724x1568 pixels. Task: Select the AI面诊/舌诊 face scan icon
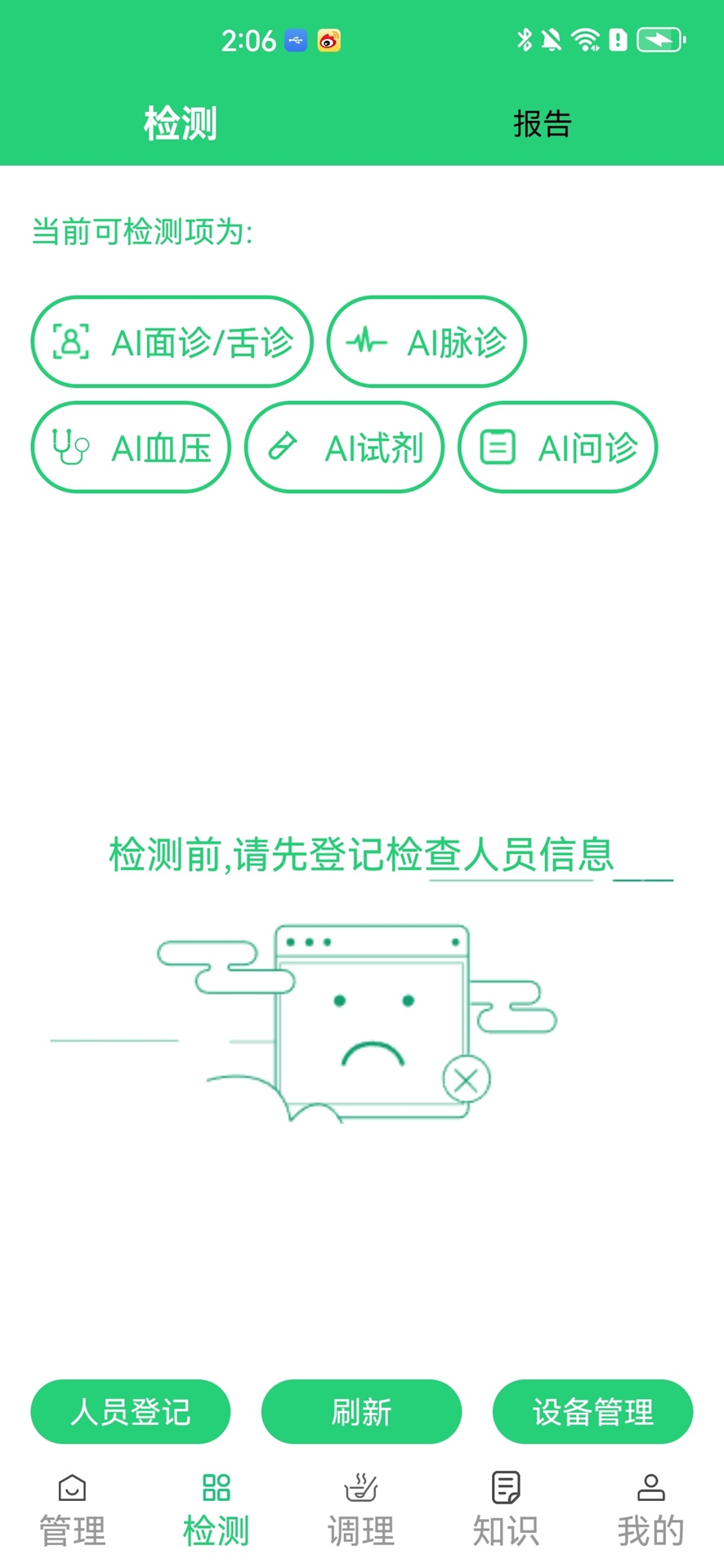tap(69, 341)
